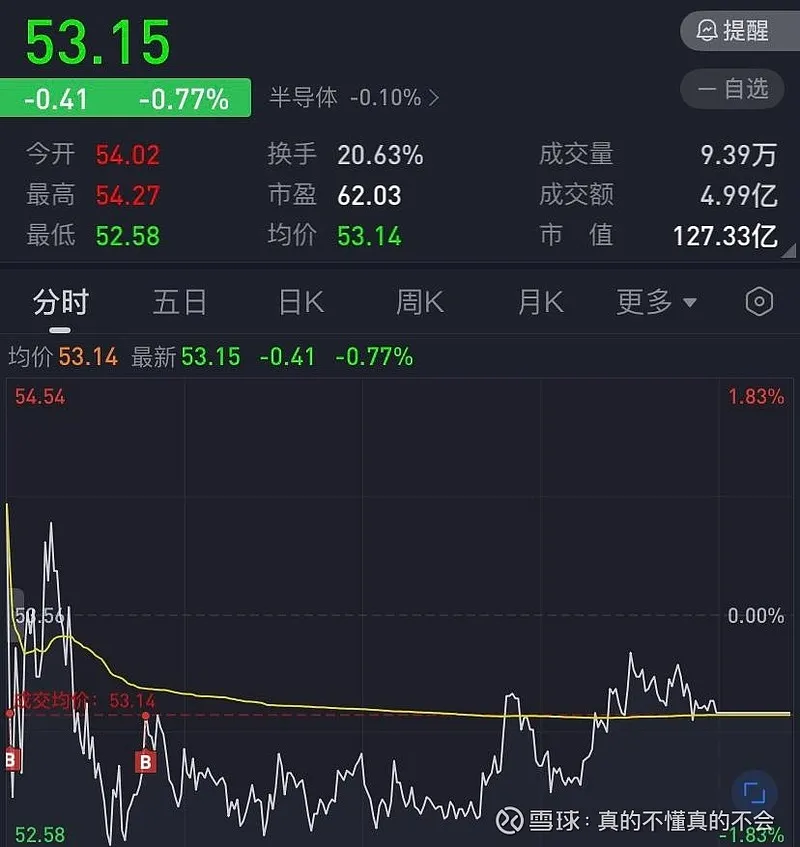
Task: Expand the 更多 chart period dropdown
Action: click(656, 302)
